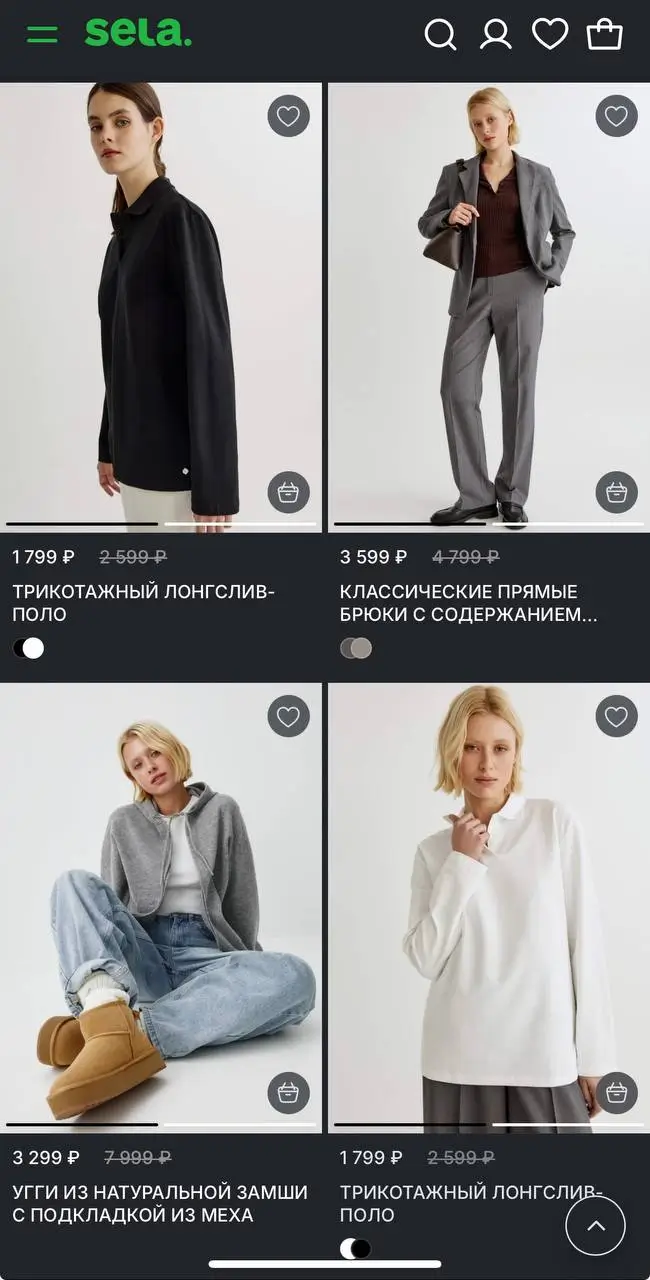Choose the lighter grey swatch for trousers
Viewport: 650px width, 1280px height.
(363, 648)
